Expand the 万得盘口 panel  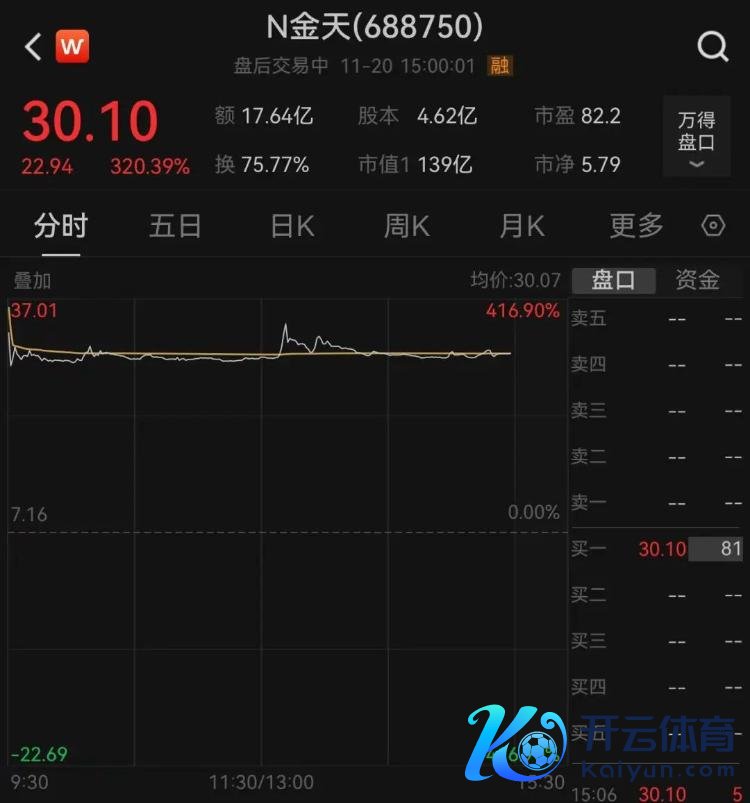[x=696, y=138]
